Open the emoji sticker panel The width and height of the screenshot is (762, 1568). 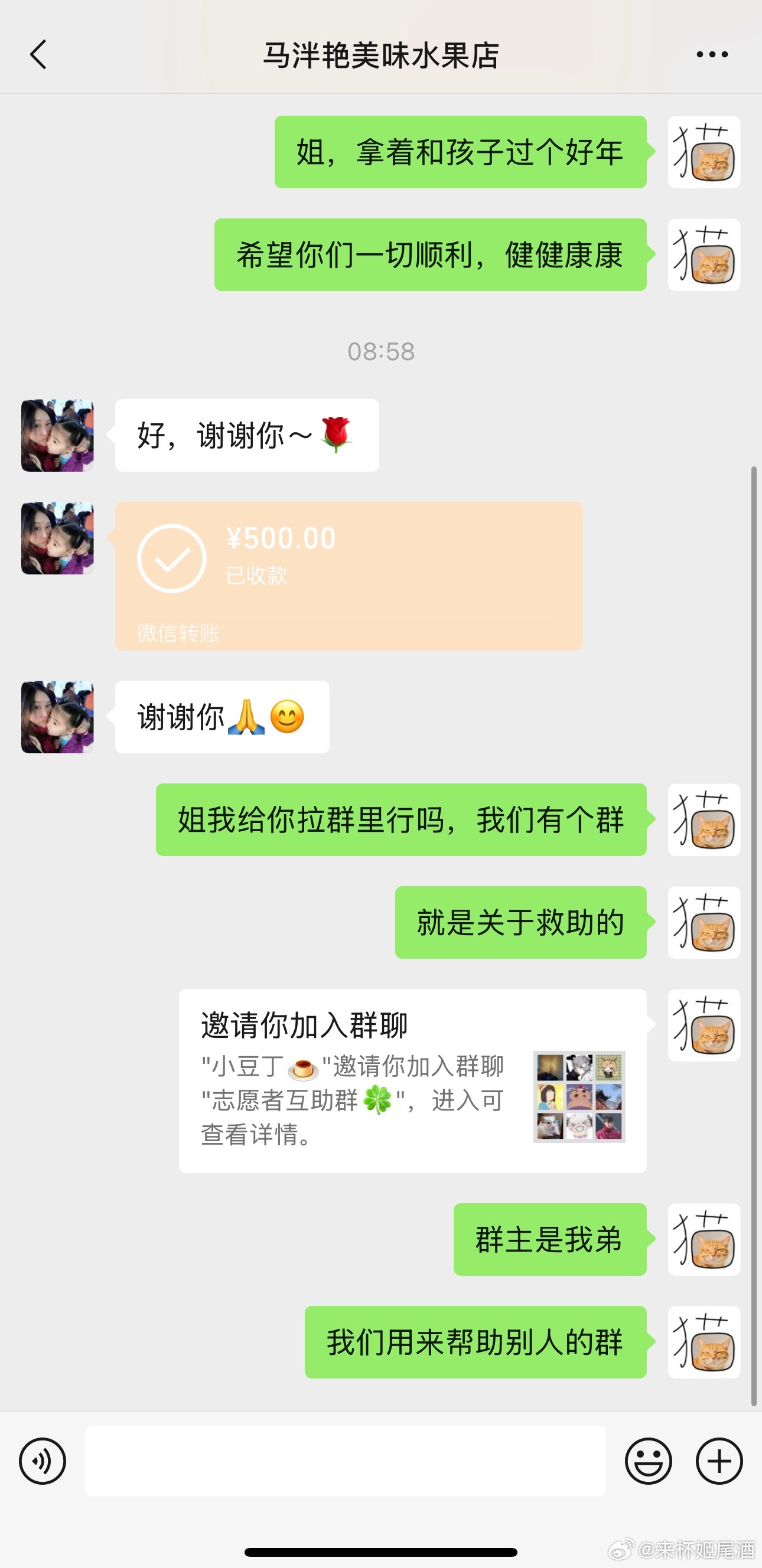648,1461
